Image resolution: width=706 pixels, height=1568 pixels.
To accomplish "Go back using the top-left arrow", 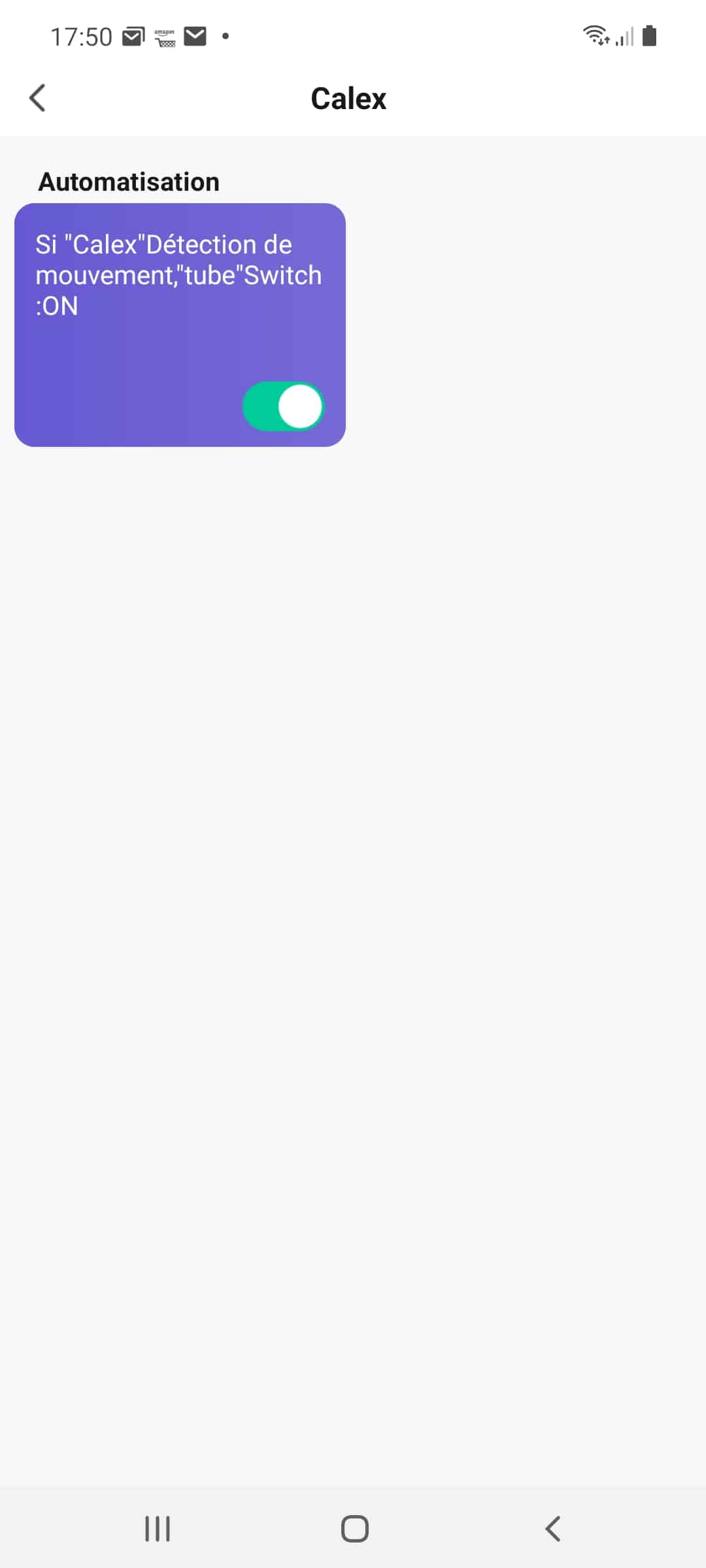I will point(38,98).
